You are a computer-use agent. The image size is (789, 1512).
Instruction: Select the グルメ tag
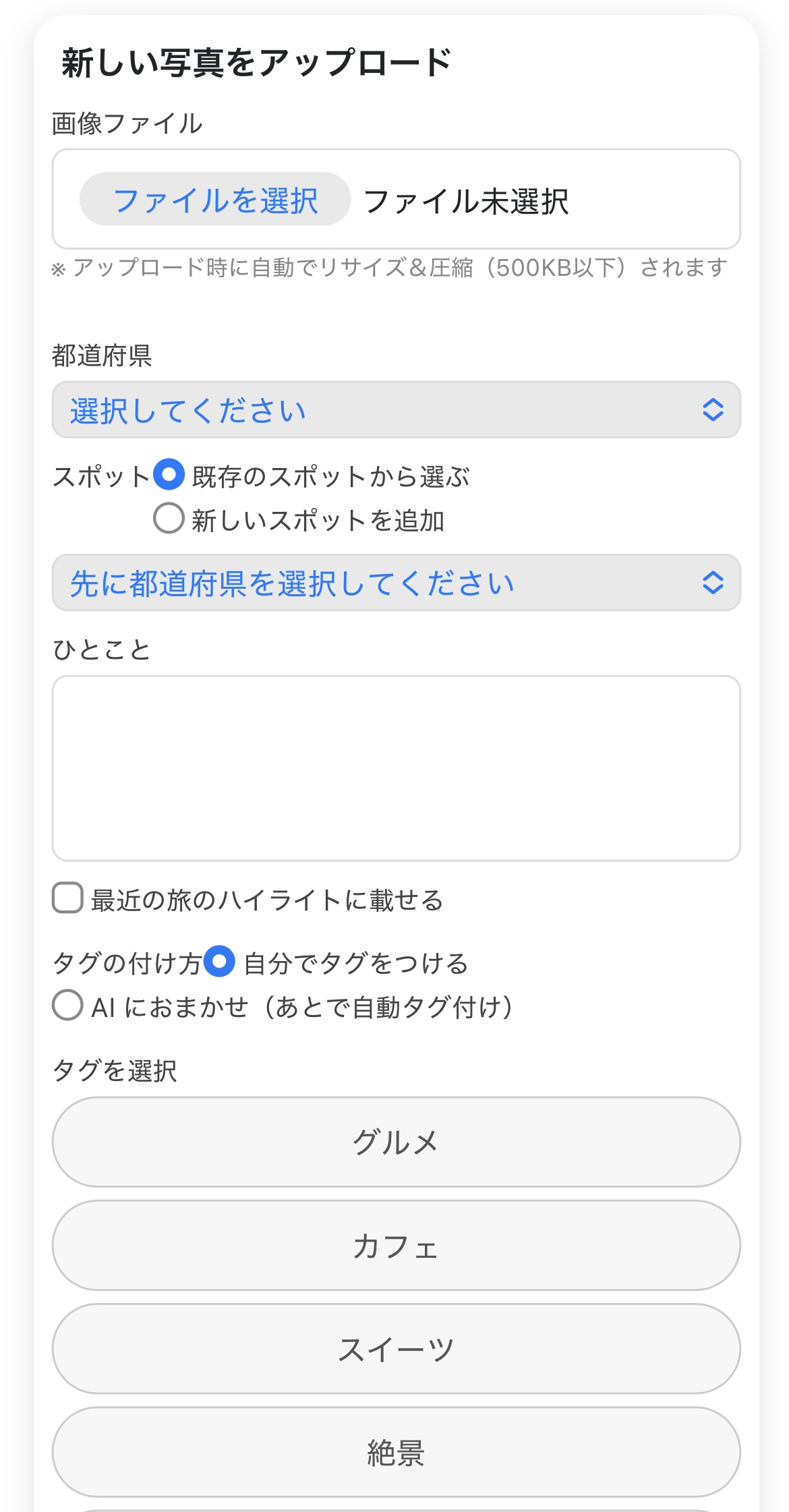click(x=394, y=1142)
